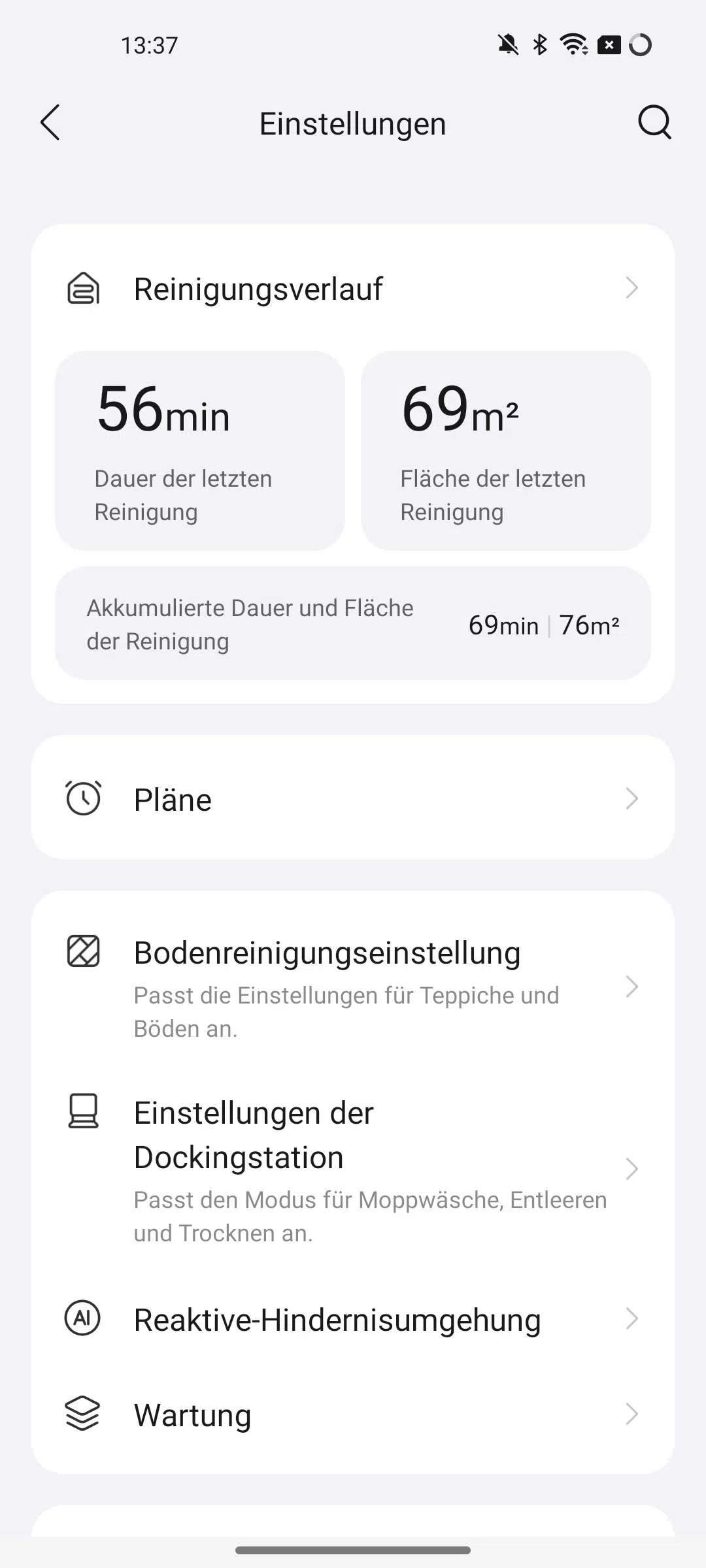Select the Pläne alarm clock icon

coord(82,798)
